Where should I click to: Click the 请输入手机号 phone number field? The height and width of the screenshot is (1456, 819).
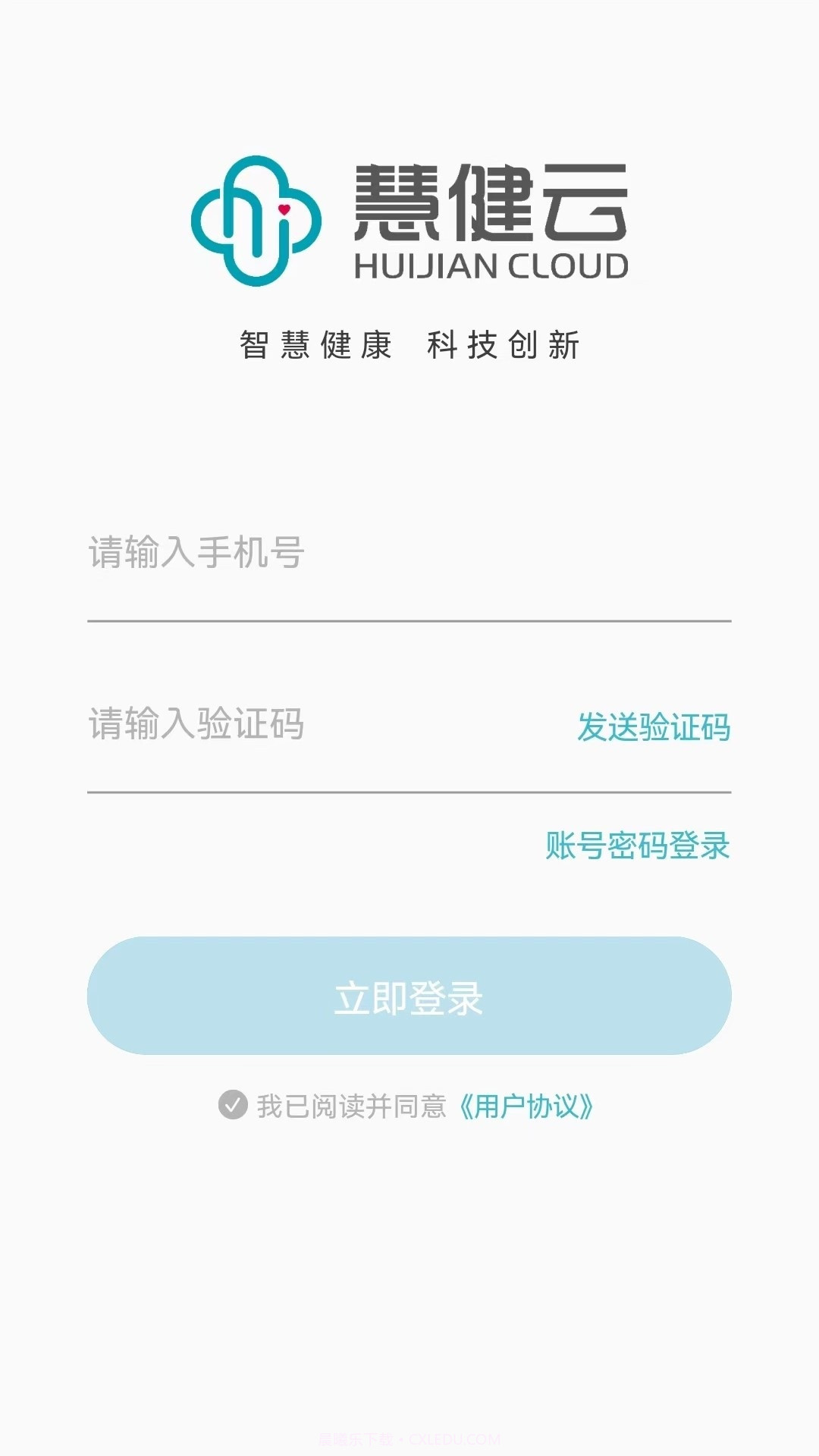click(x=303, y=555)
